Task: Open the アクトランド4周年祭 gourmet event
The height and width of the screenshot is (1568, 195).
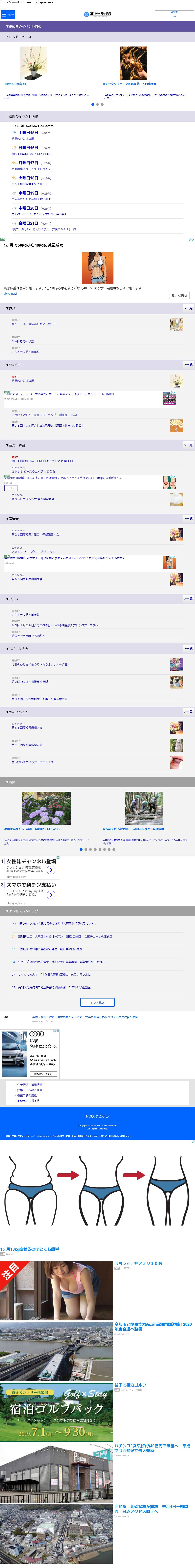Action: [x=26, y=615]
